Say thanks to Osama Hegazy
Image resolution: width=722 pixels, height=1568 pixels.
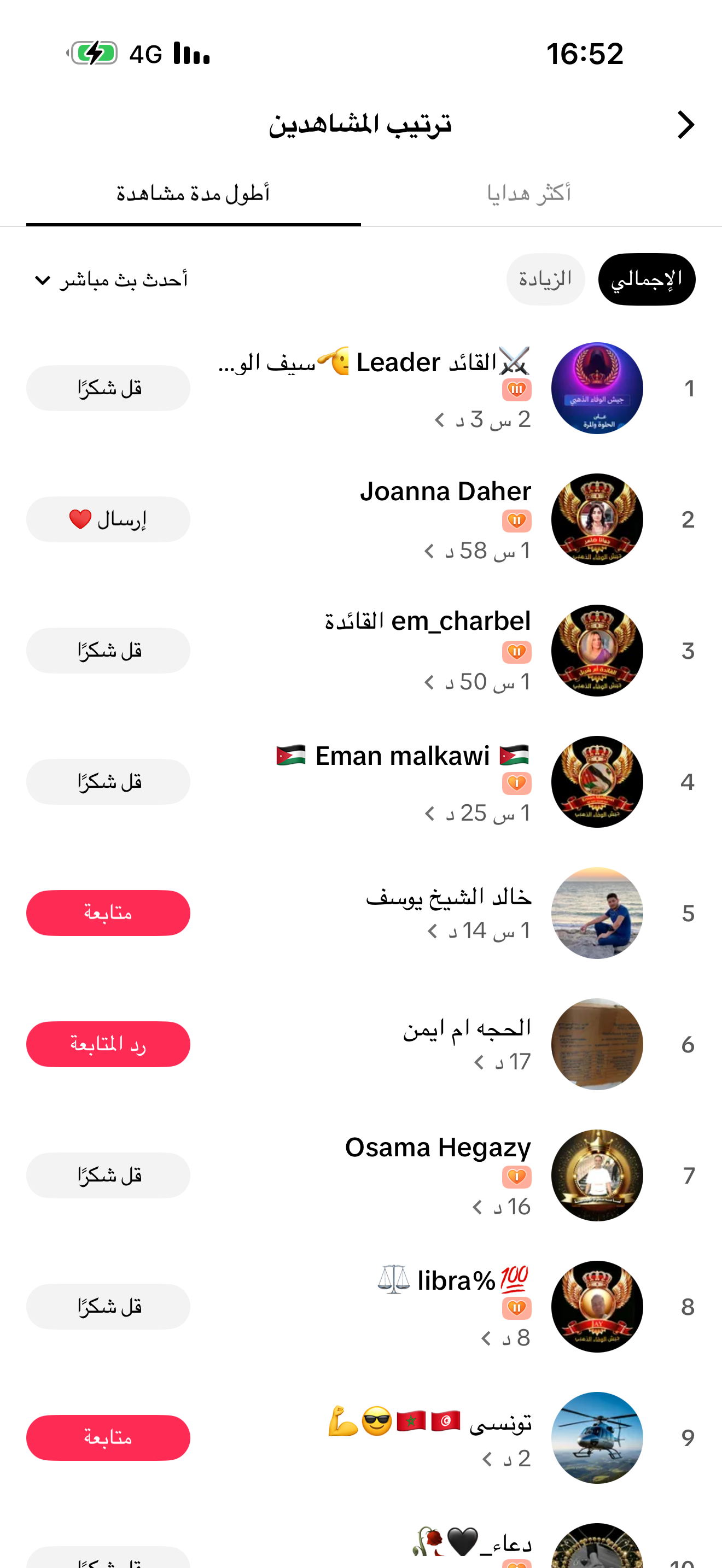point(108,1175)
